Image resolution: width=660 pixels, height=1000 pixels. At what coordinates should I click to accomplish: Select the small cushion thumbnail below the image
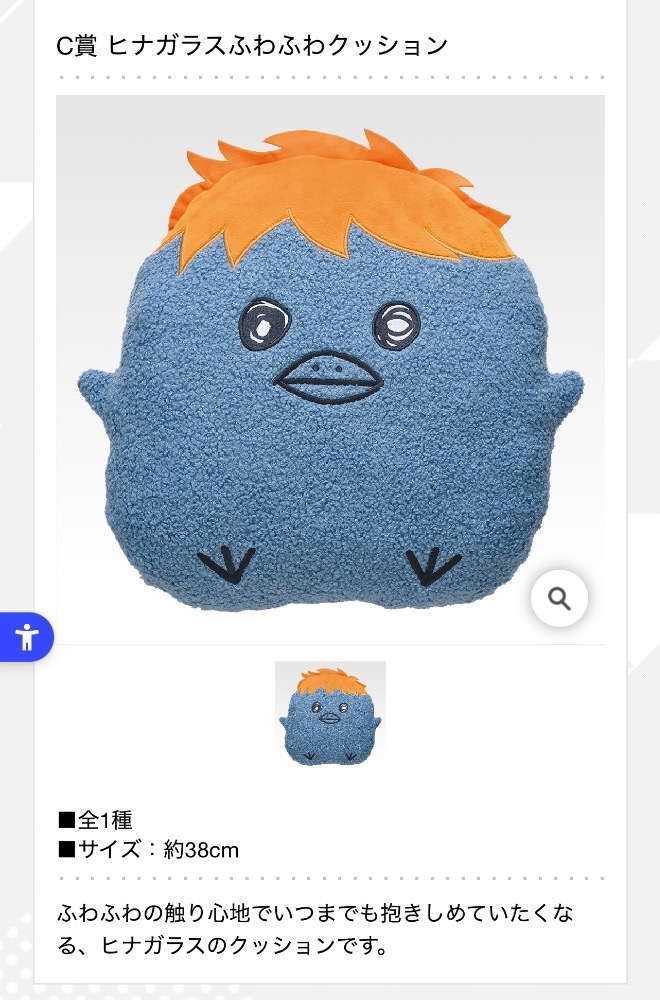330,714
